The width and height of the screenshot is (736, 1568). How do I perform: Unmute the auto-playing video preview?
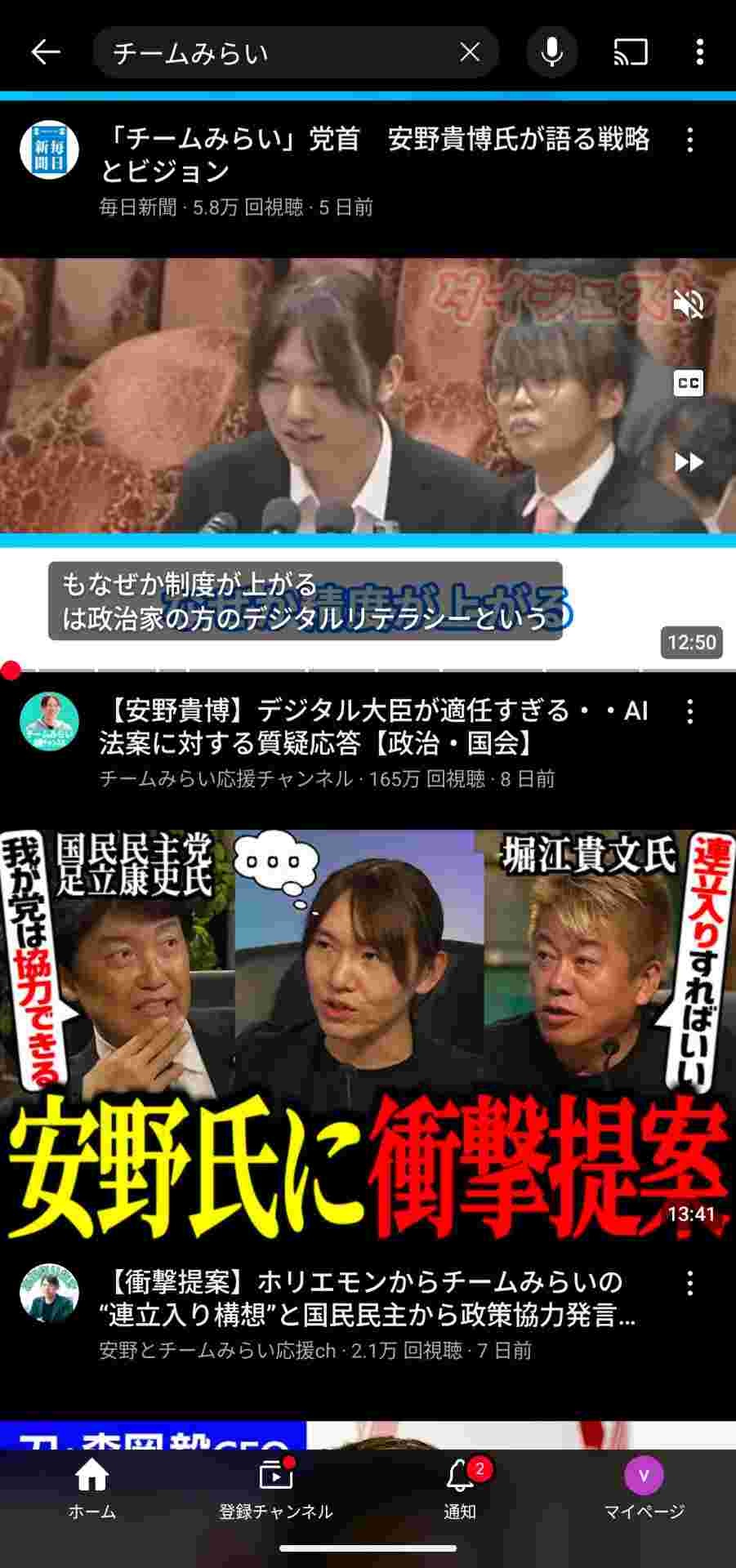point(688,305)
